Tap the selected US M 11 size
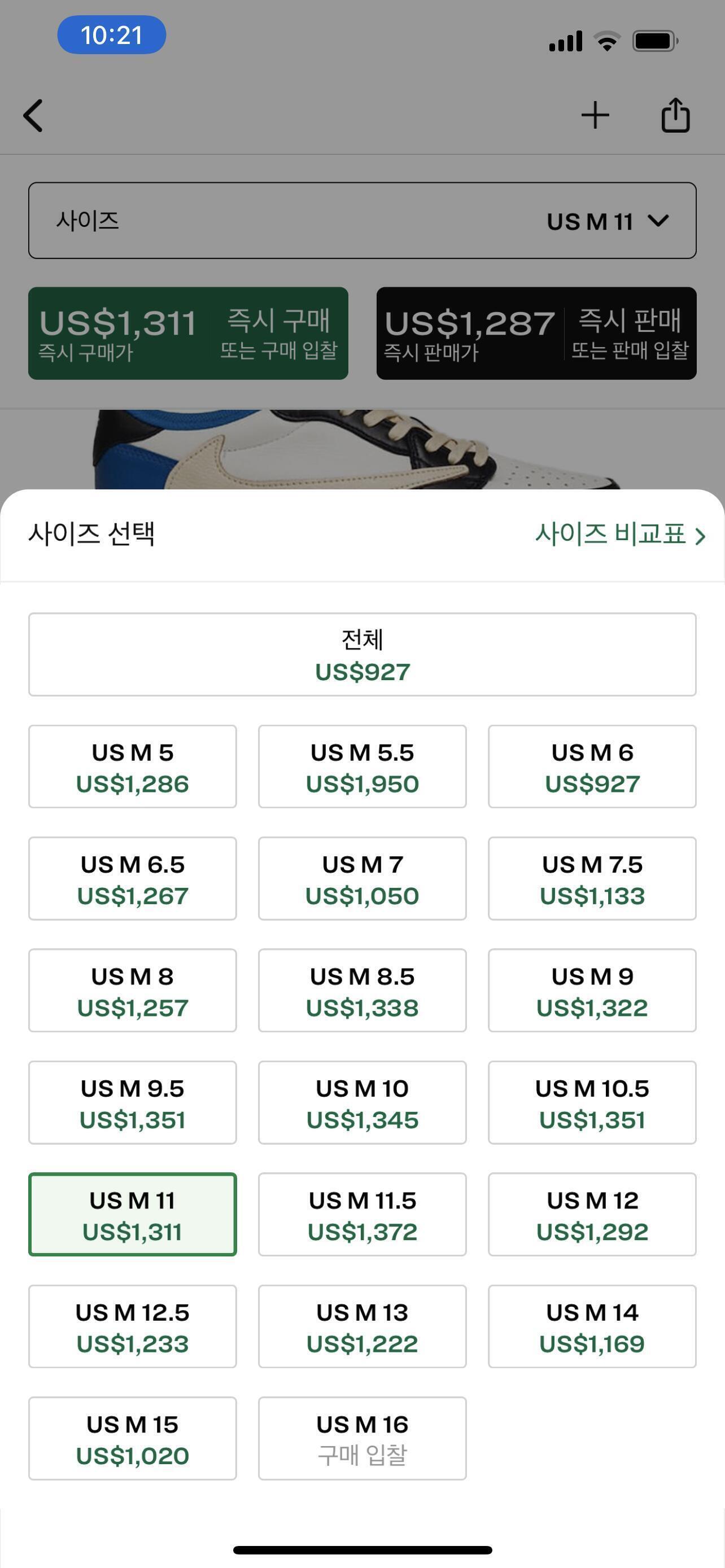The height and width of the screenshot is (1568, 725). pyautogui.click(x=132, y=1214)
